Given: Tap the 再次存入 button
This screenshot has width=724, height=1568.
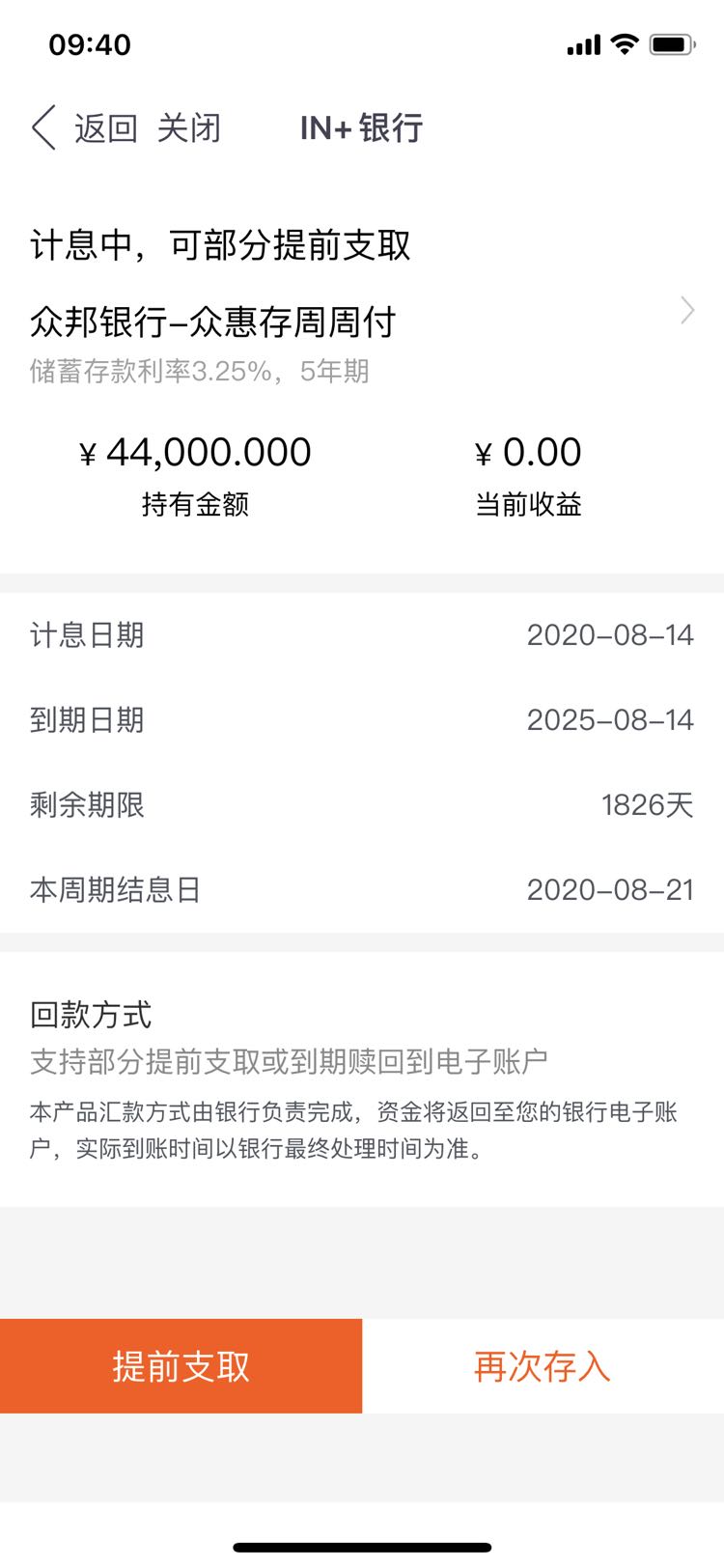Looking at the screenshot, I should coord(543,1366).
